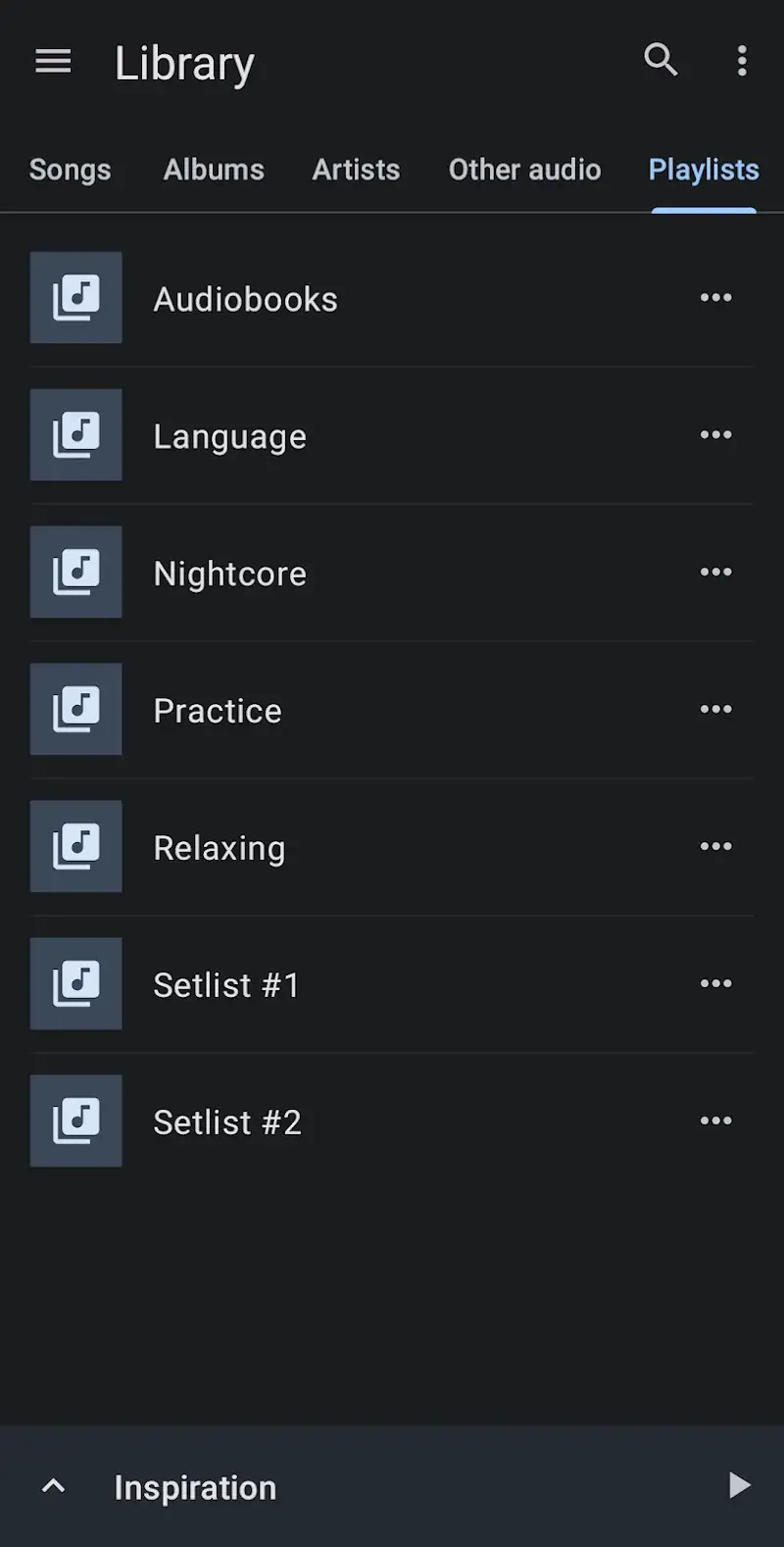Click the Setlist #1 playlist artwork icon

pyautogui.click(x=75, y=983)
